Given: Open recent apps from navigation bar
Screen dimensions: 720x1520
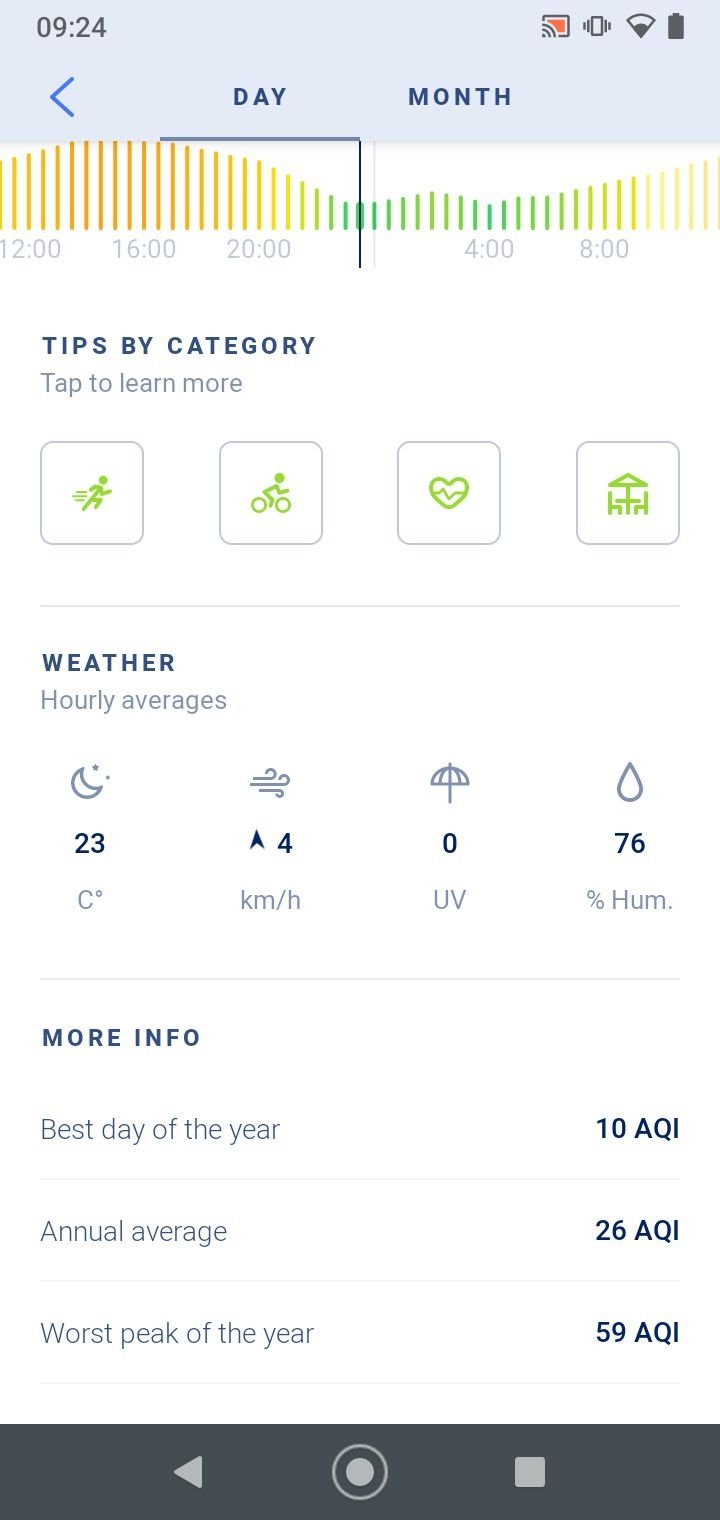Looking at the screenshot, I should pos(530,1472).
